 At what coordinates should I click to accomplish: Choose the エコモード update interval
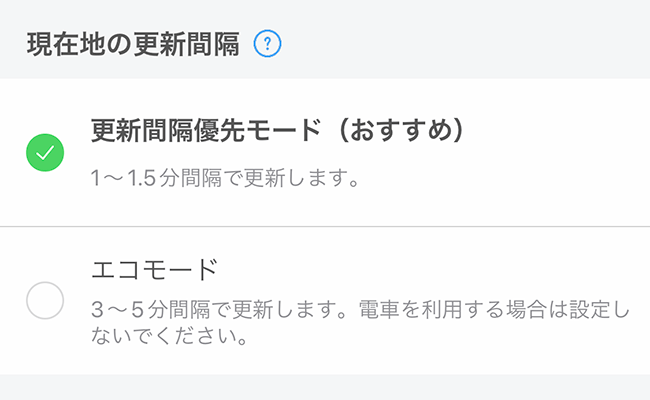(x=44, y=300)
